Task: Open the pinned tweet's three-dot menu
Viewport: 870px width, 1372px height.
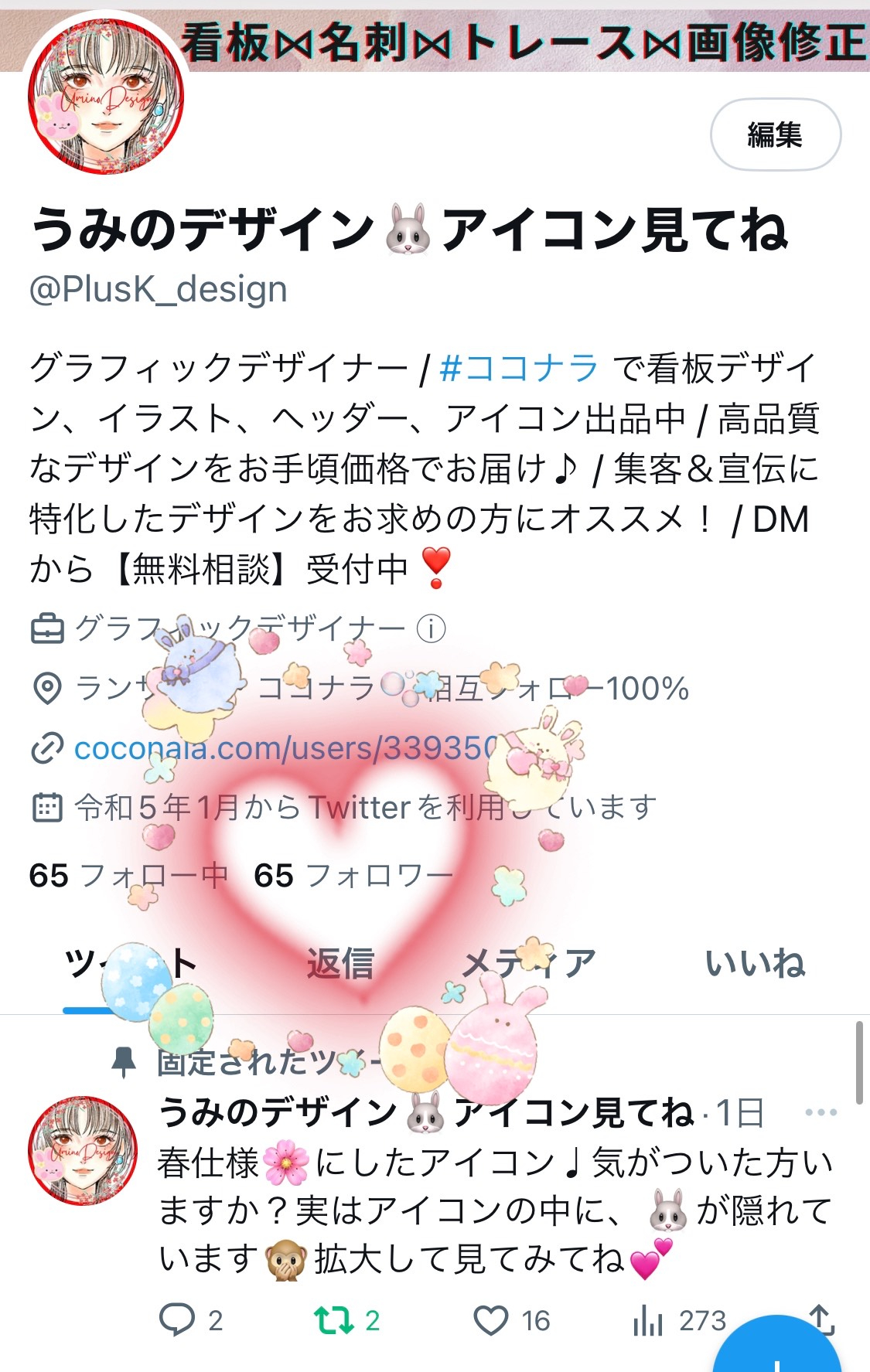Action: click(821, 1112)
